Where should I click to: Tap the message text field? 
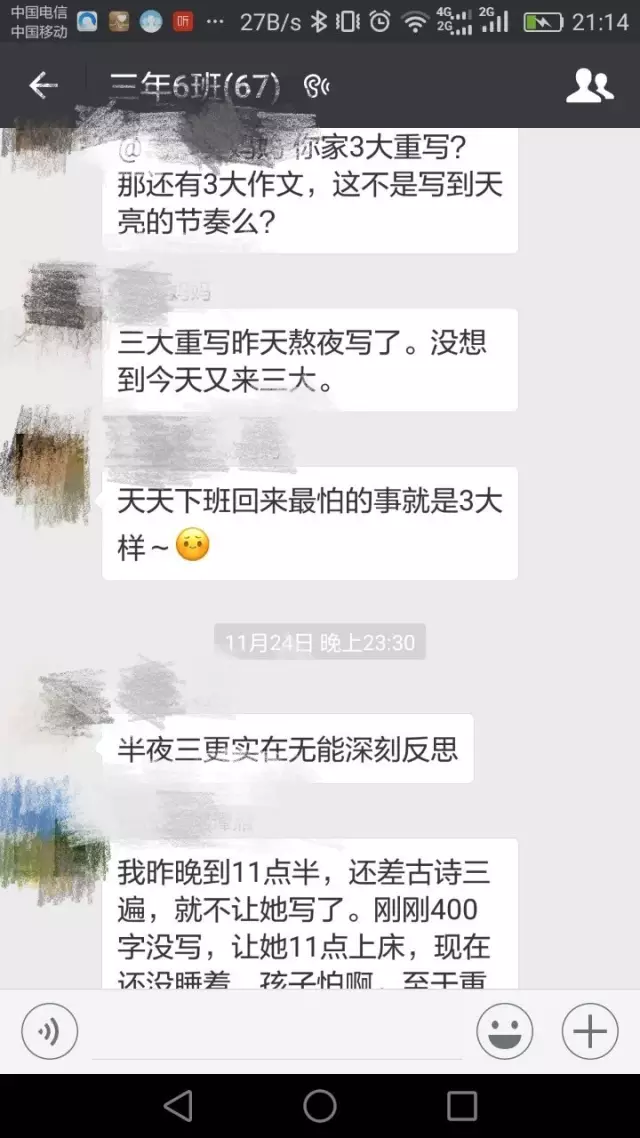[x=276, y=1032]
